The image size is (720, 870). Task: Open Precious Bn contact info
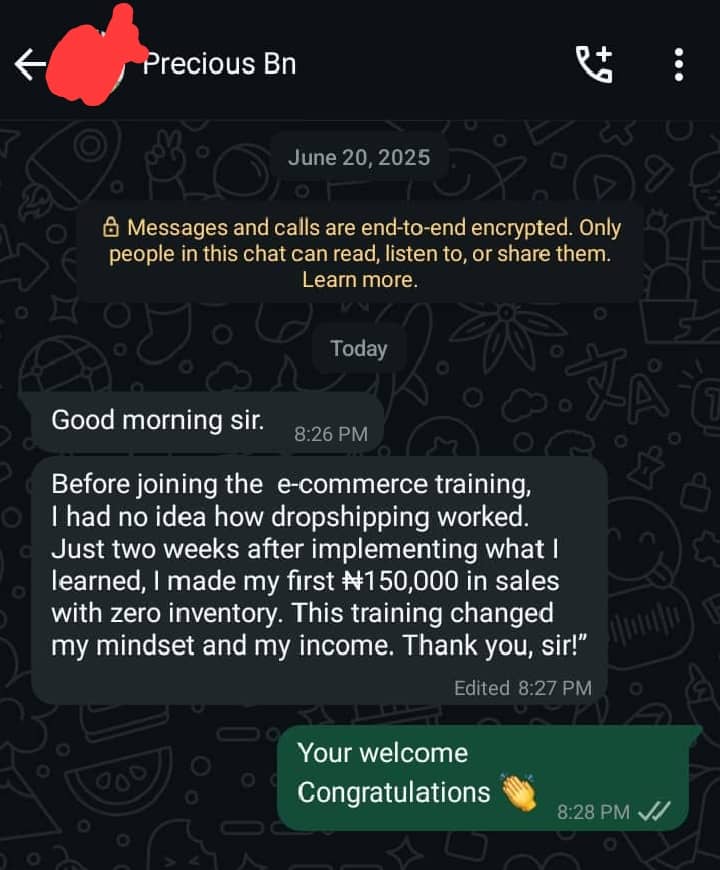point(220,64)
